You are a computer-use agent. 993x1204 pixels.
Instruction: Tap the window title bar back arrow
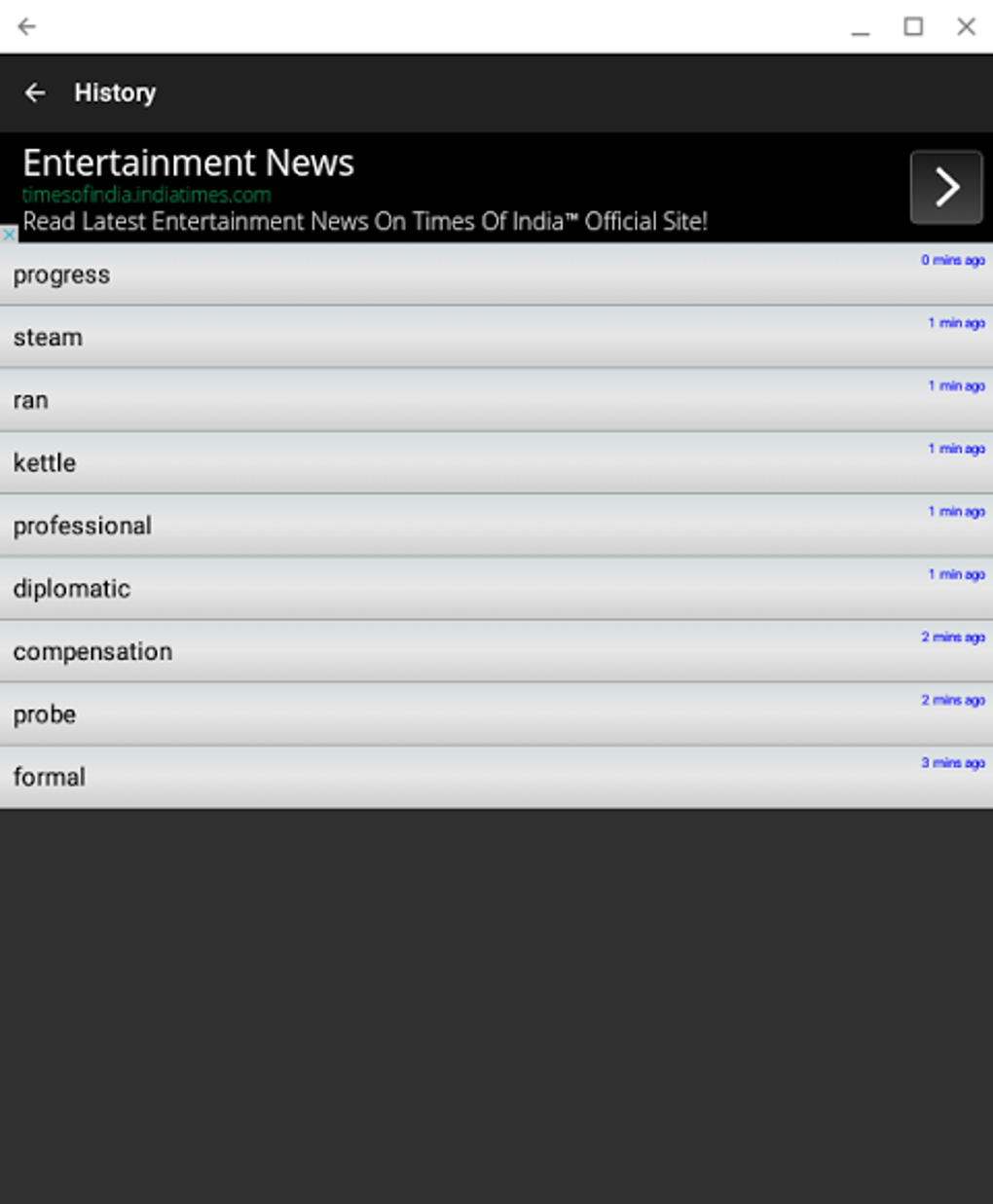point(27,26)
